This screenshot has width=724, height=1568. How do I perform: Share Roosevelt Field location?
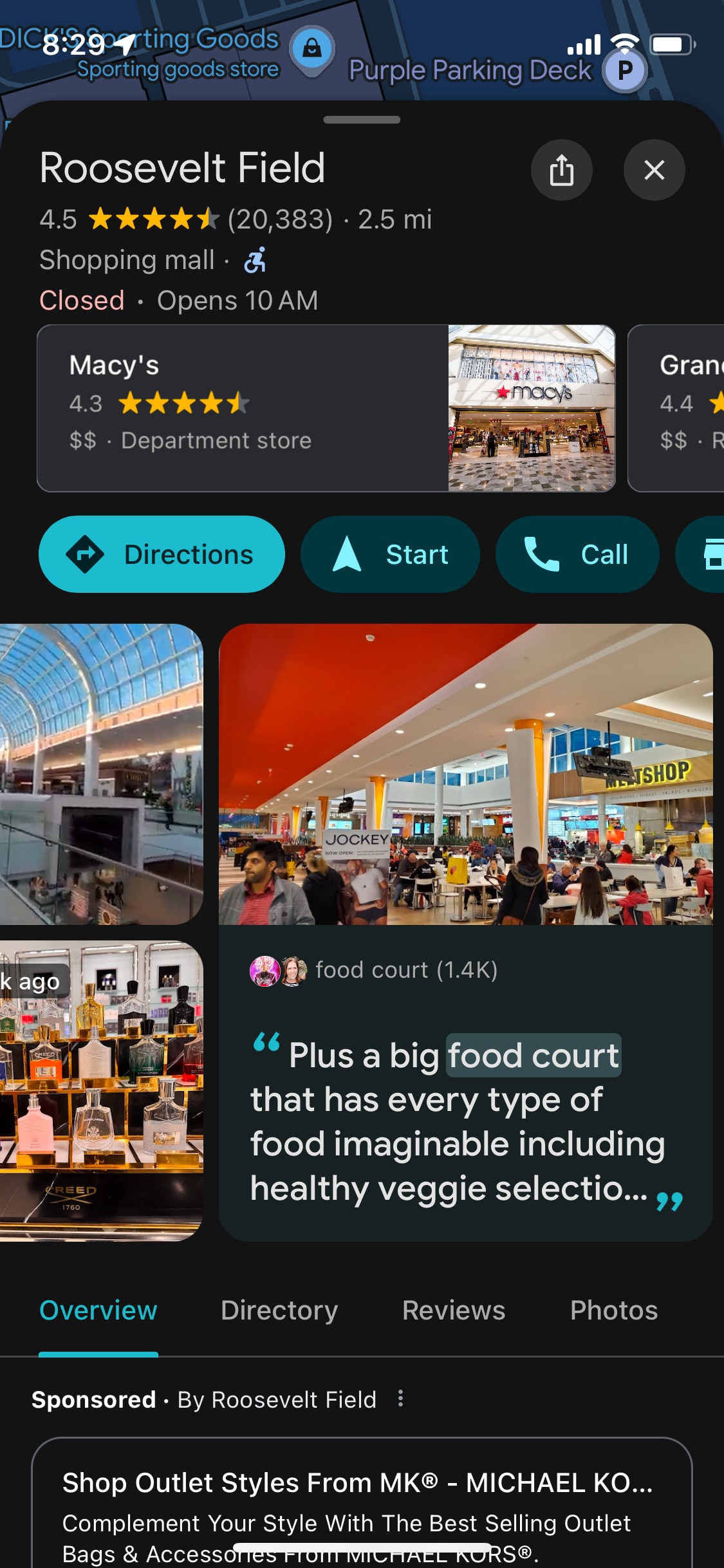561,171
